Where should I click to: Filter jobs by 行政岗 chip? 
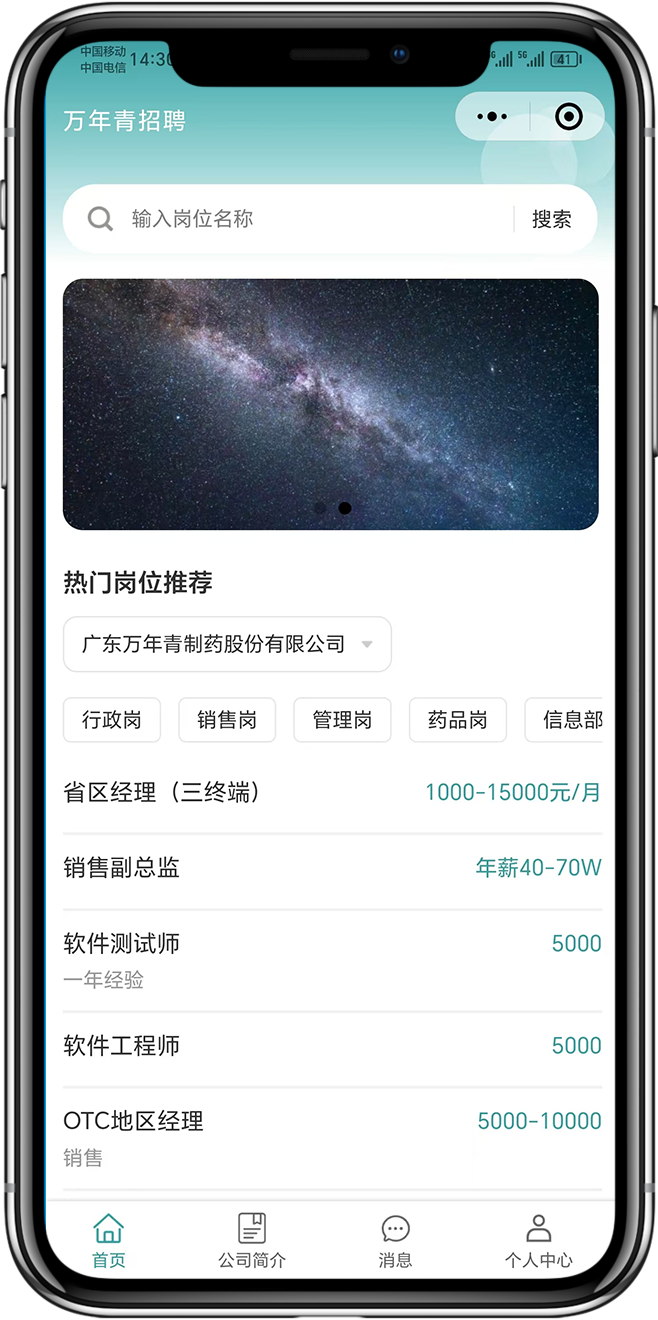point(112,720)
